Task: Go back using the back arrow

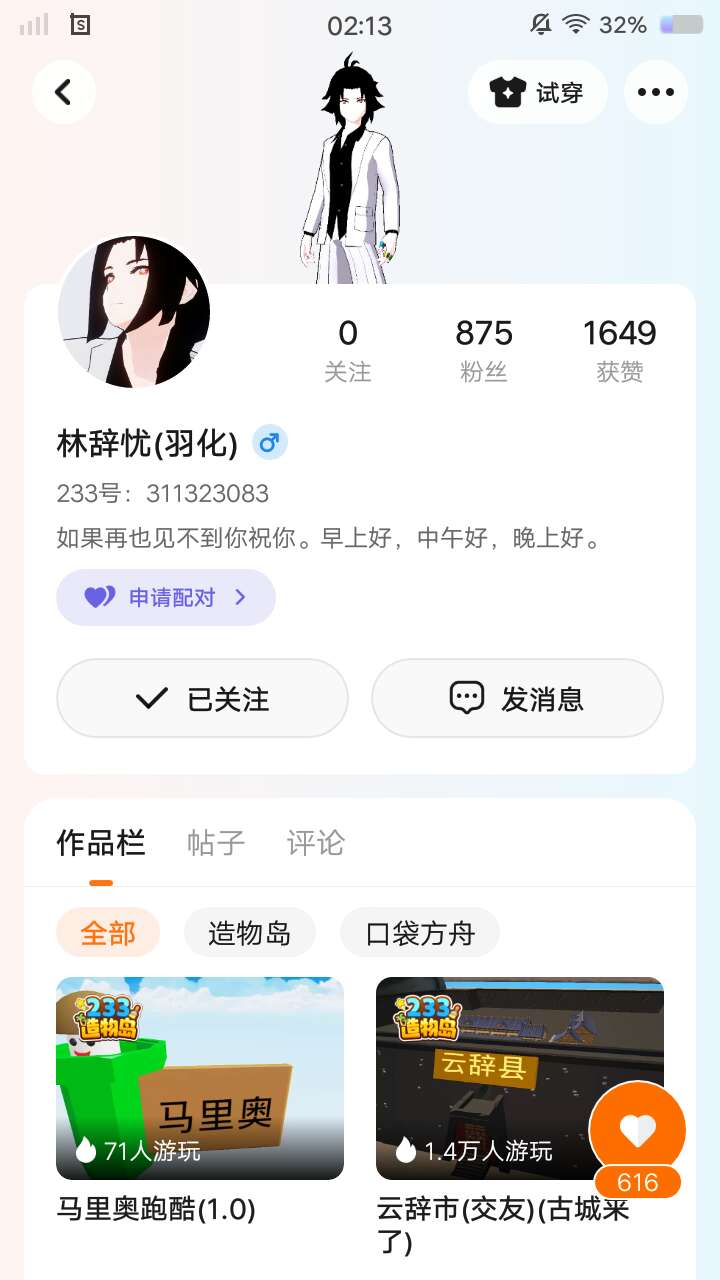Action: [64, 93]
